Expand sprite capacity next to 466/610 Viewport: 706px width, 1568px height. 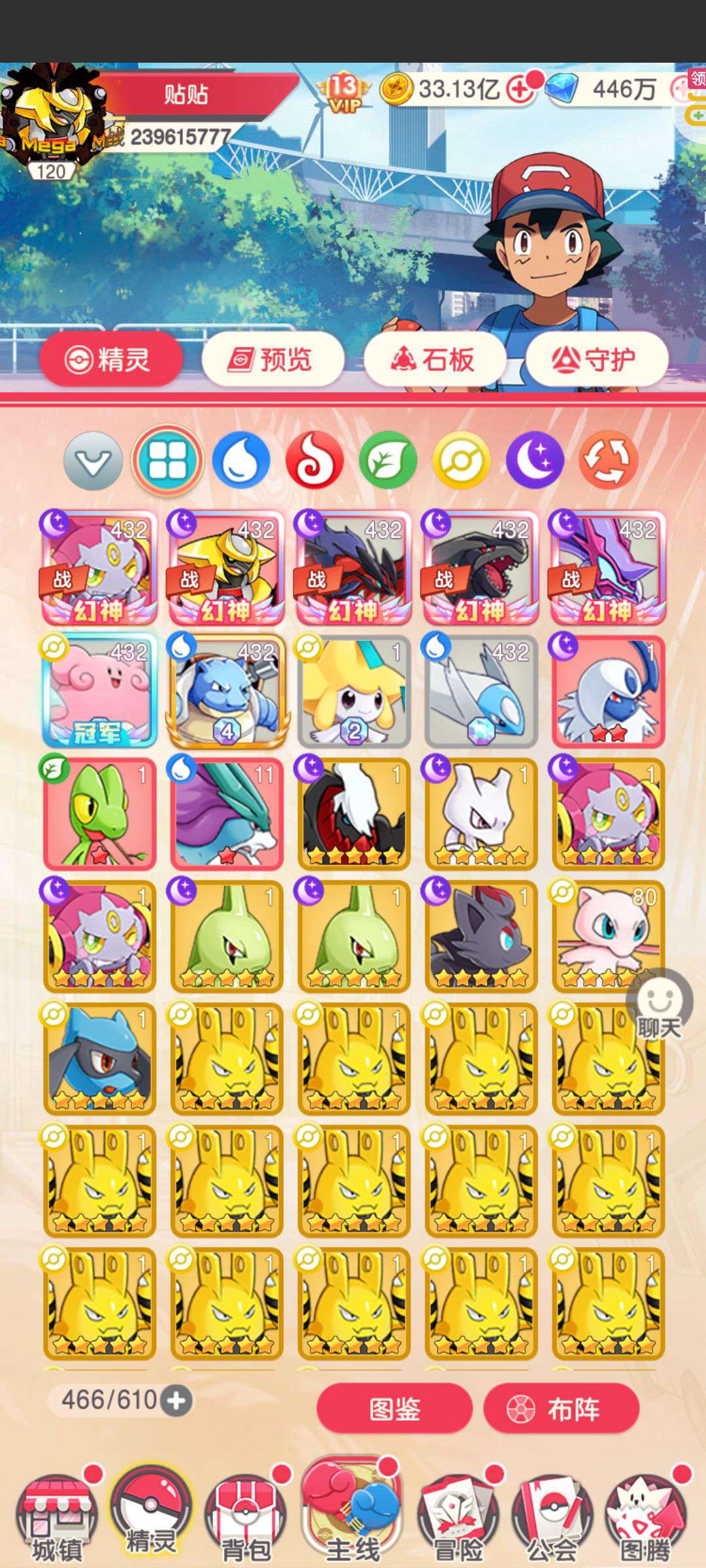[x=176, y=1401]
